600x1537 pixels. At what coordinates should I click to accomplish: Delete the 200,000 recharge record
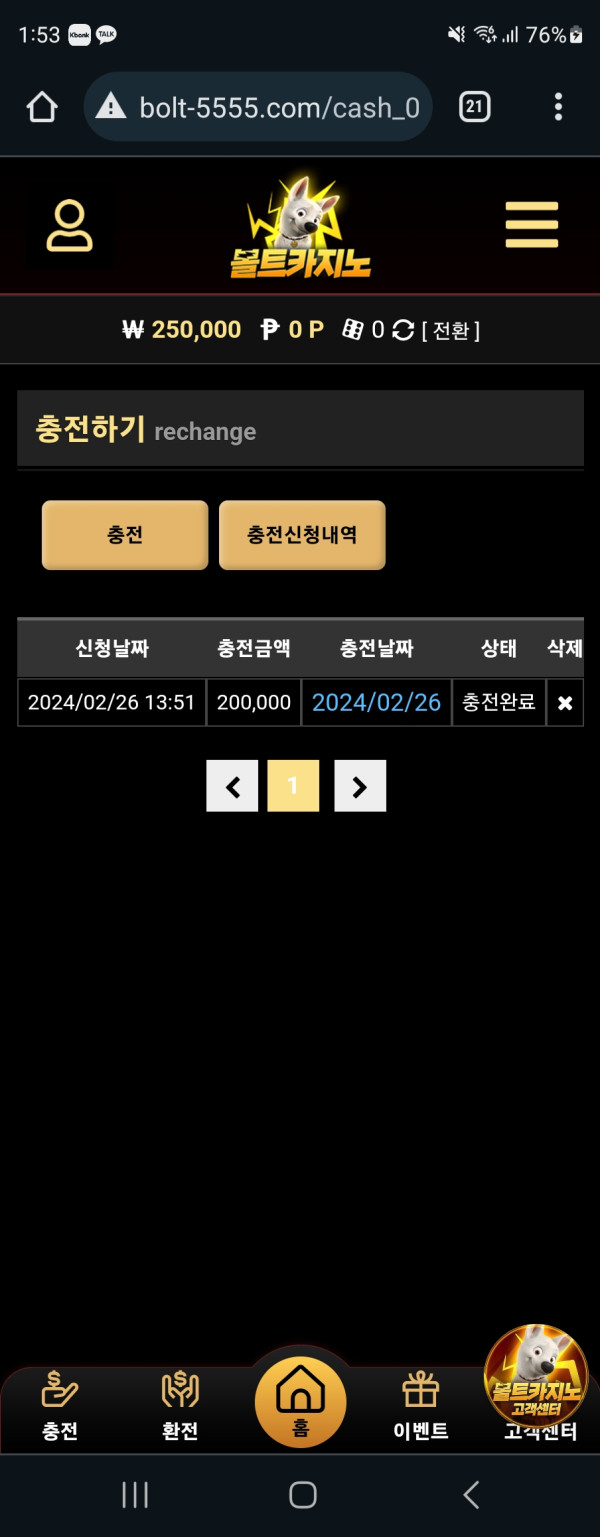click(x=565, y=703)
